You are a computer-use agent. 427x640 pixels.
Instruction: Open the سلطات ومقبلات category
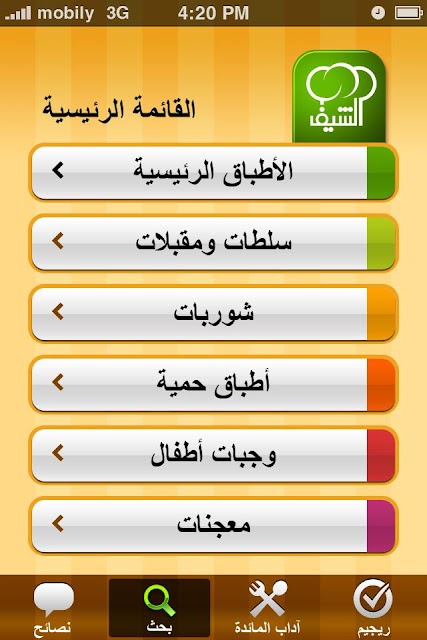(213, 242)
